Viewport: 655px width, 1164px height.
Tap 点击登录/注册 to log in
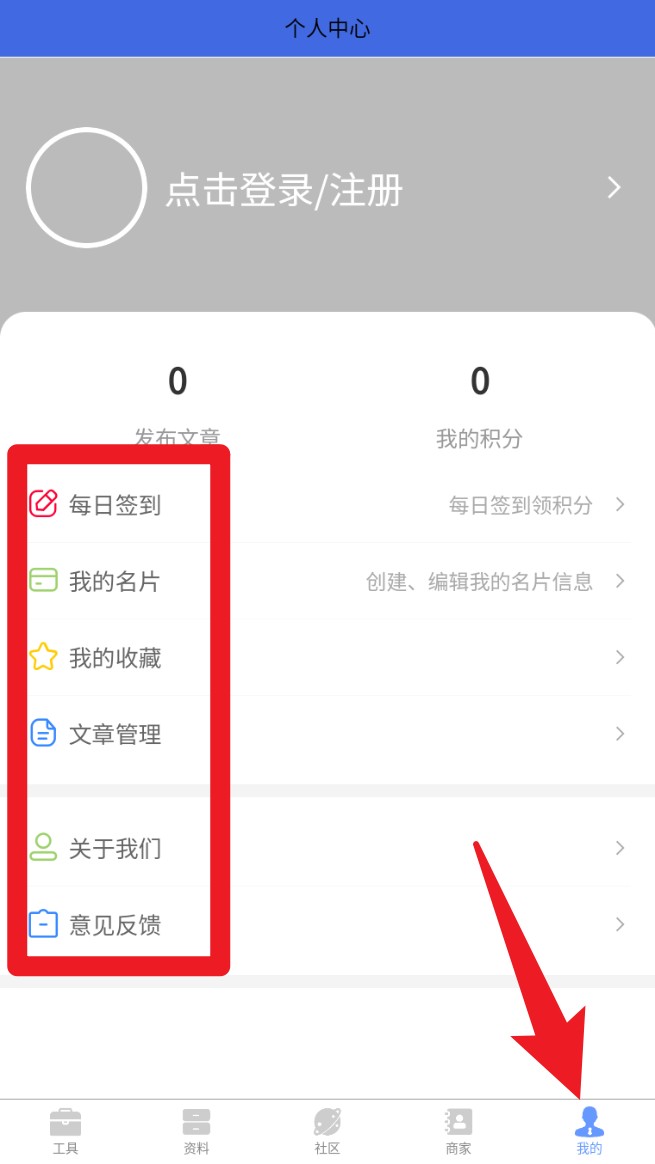(284, 190)
